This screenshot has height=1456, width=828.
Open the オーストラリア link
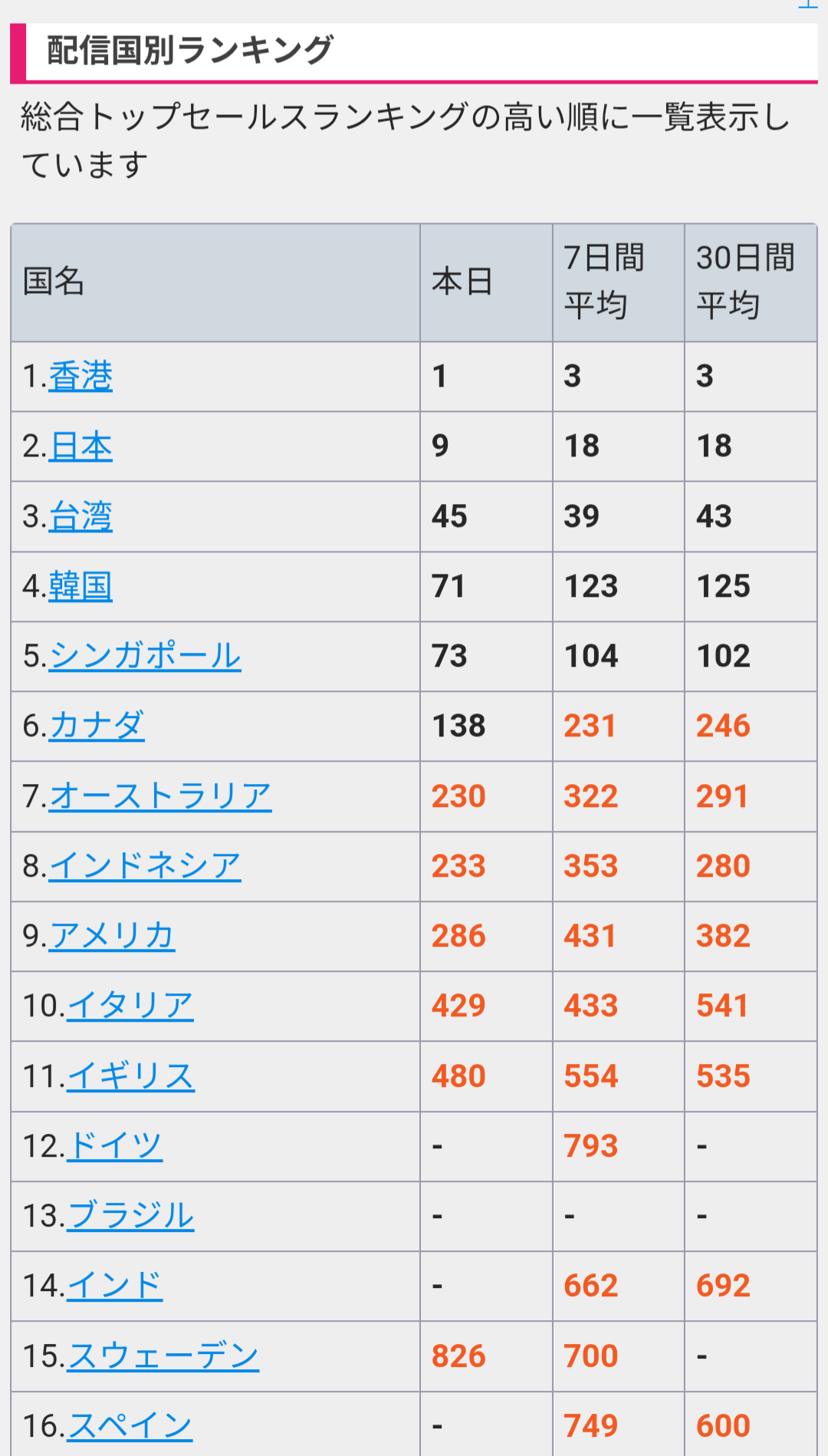160,796
